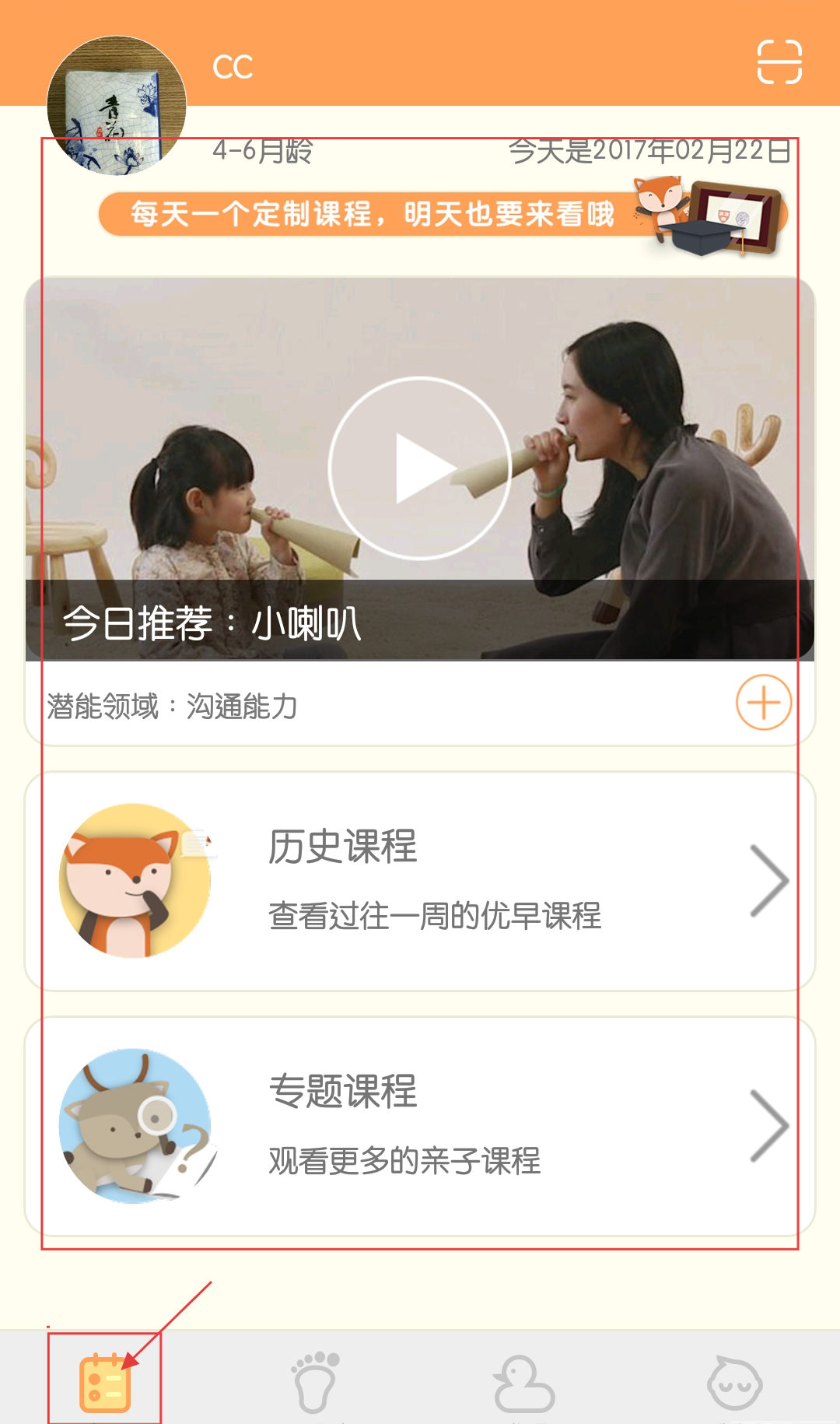The height and width of the screenshot is (1424, 840).
Task: Open 历史课程 past week courses
Action: (x=420, y=881)
